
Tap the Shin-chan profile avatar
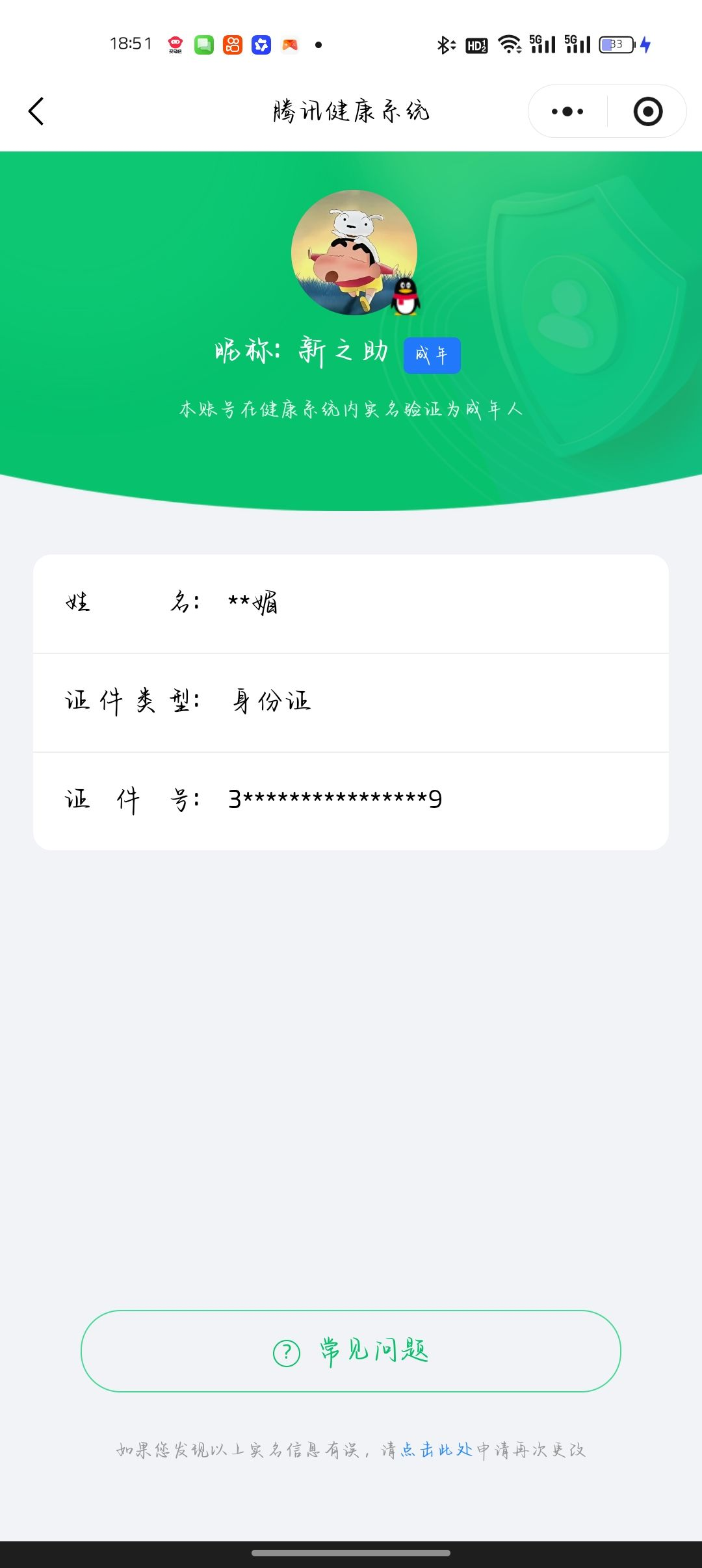[354, 254]
